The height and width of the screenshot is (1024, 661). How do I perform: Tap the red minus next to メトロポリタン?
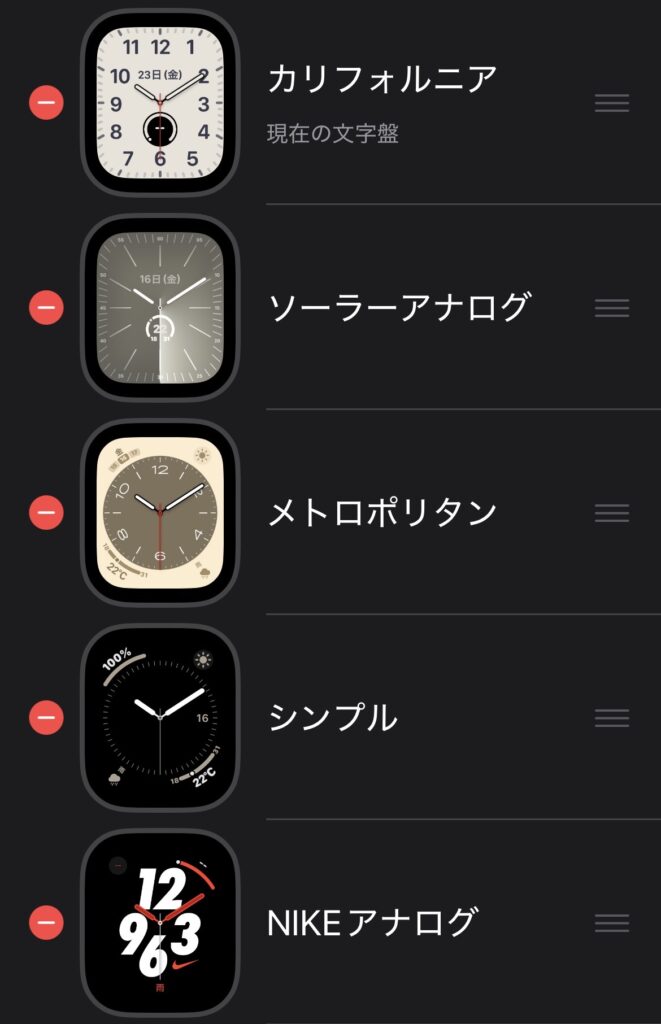46,513
